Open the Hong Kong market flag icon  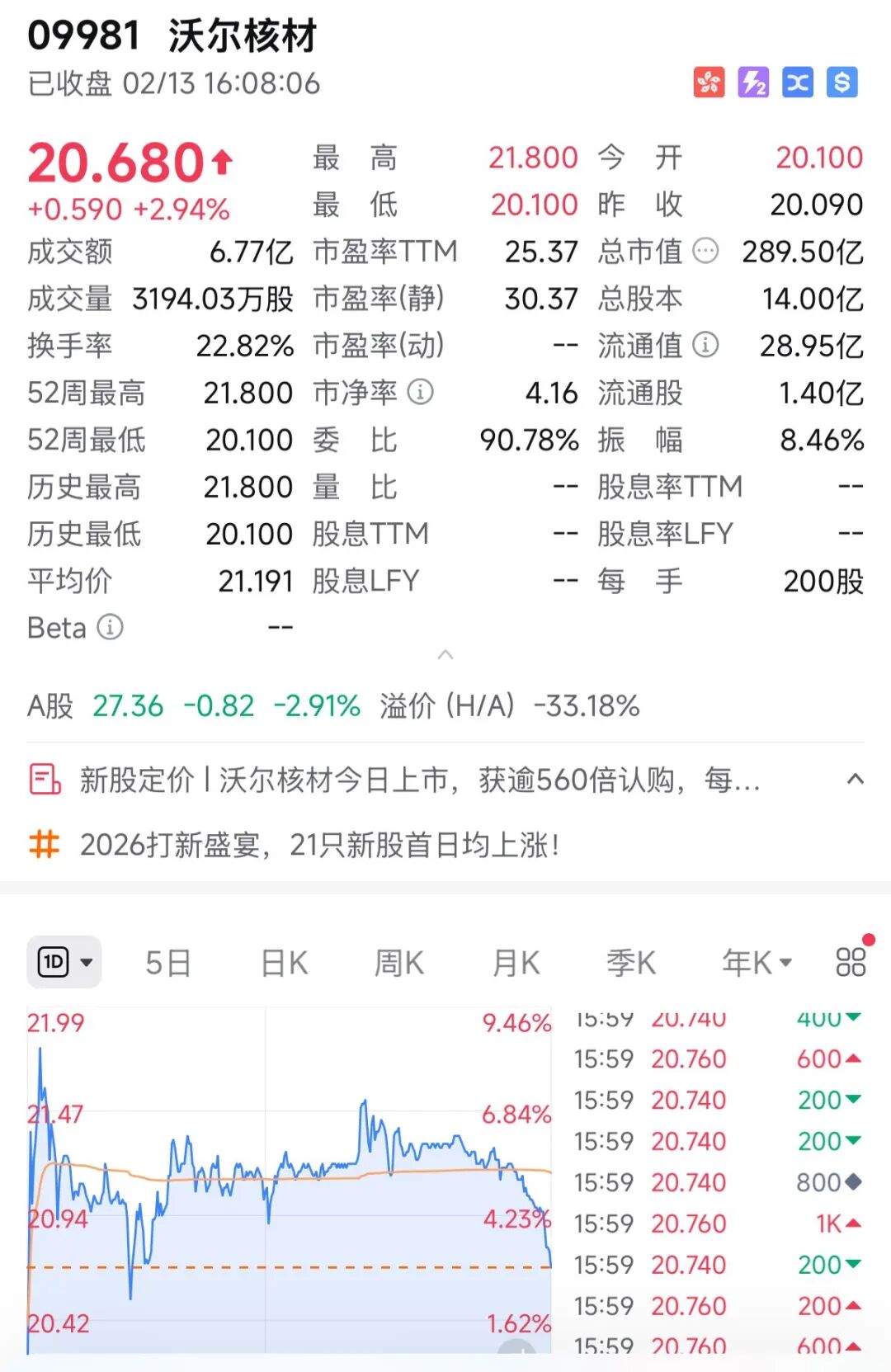point(709,83)
